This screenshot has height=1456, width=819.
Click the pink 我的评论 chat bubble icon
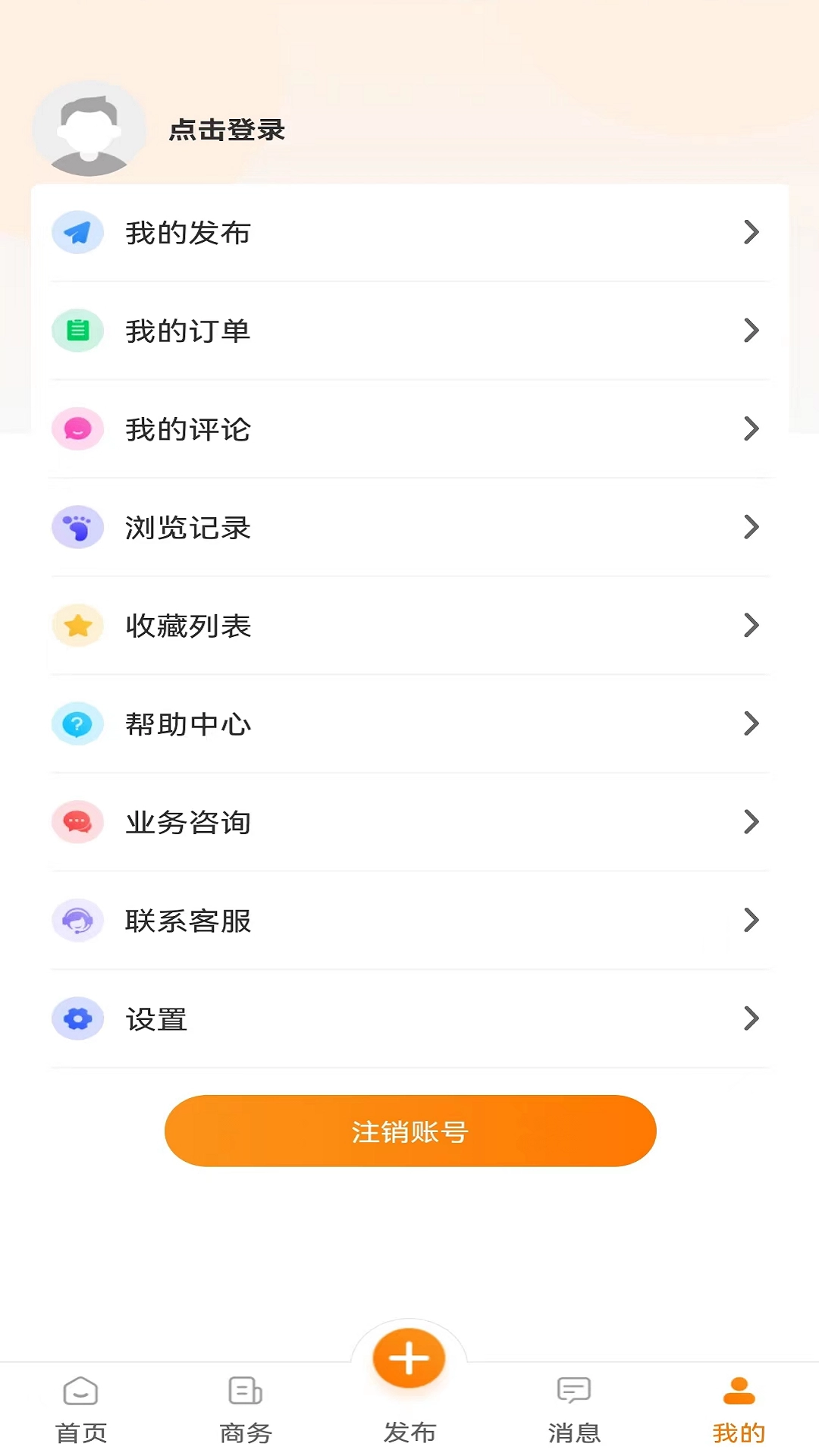click(77, 429)
